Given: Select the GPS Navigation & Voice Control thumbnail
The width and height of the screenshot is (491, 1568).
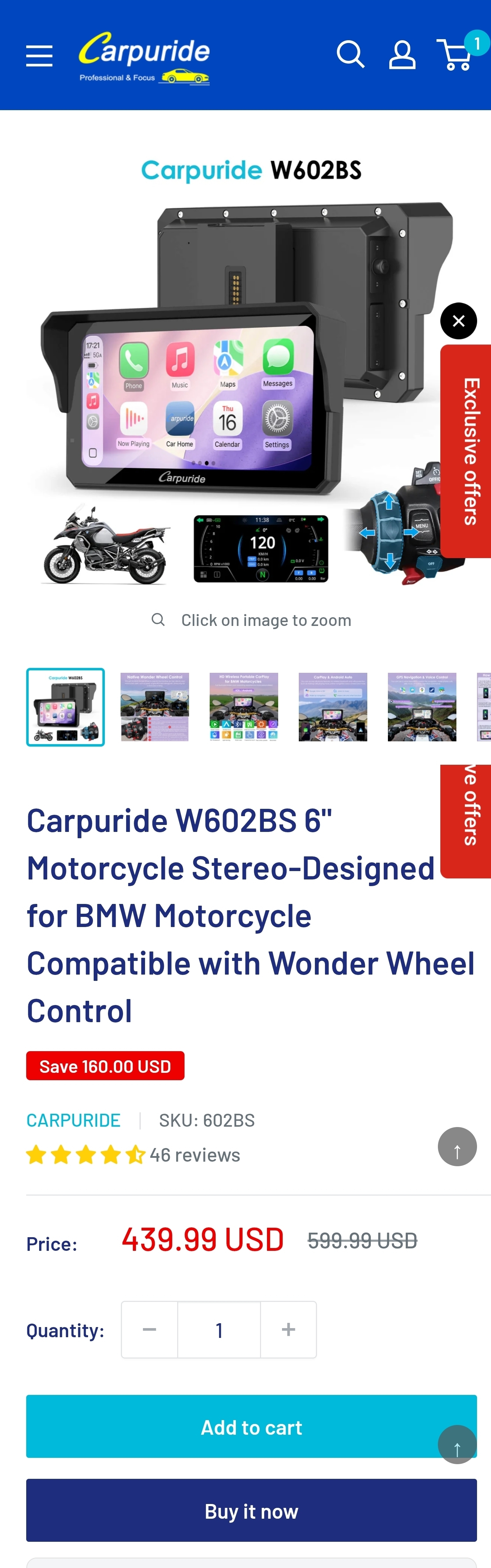Looking at the screenshot, I should [422, 707].
